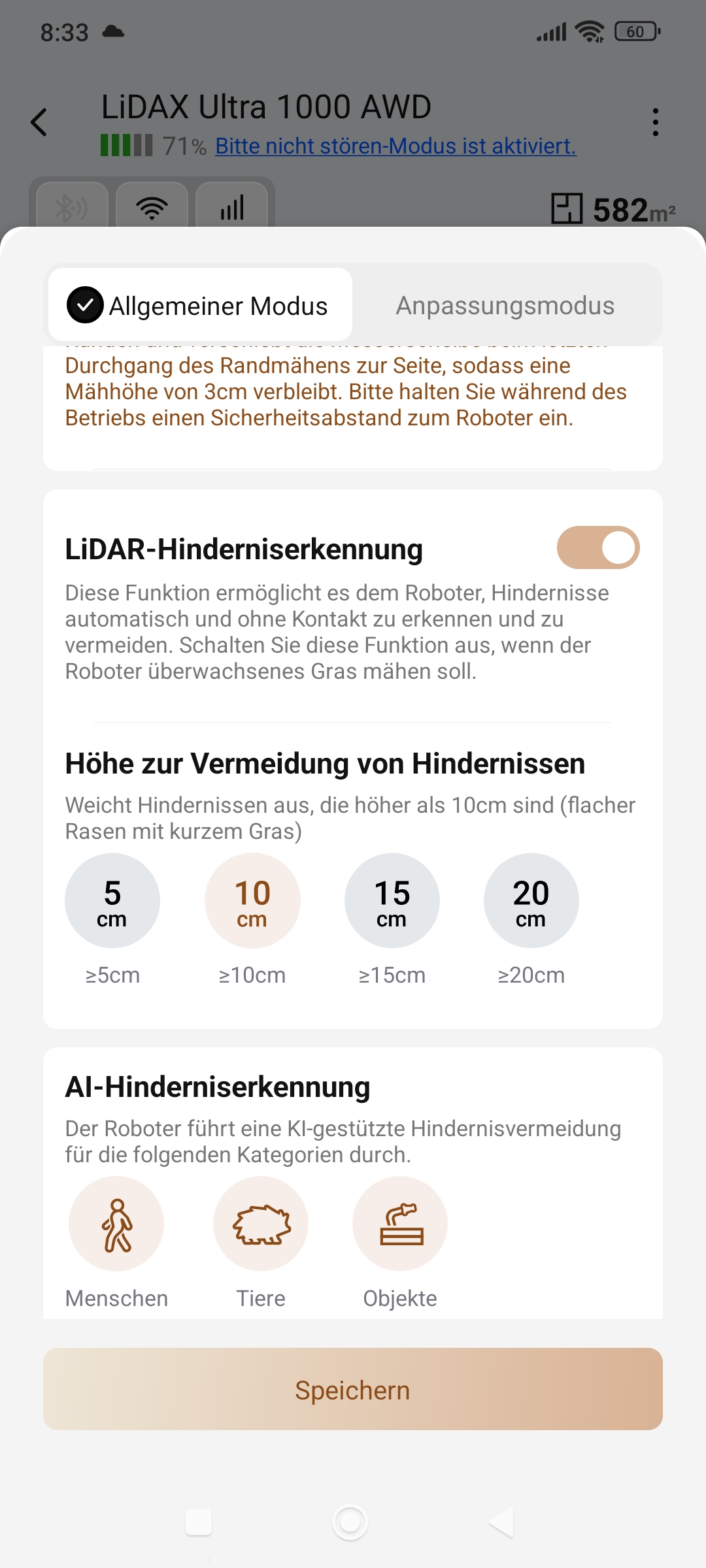The image size is (706, 1568).
Task: Choose the 10 cm obstacle height
Action: pos(252,900)
